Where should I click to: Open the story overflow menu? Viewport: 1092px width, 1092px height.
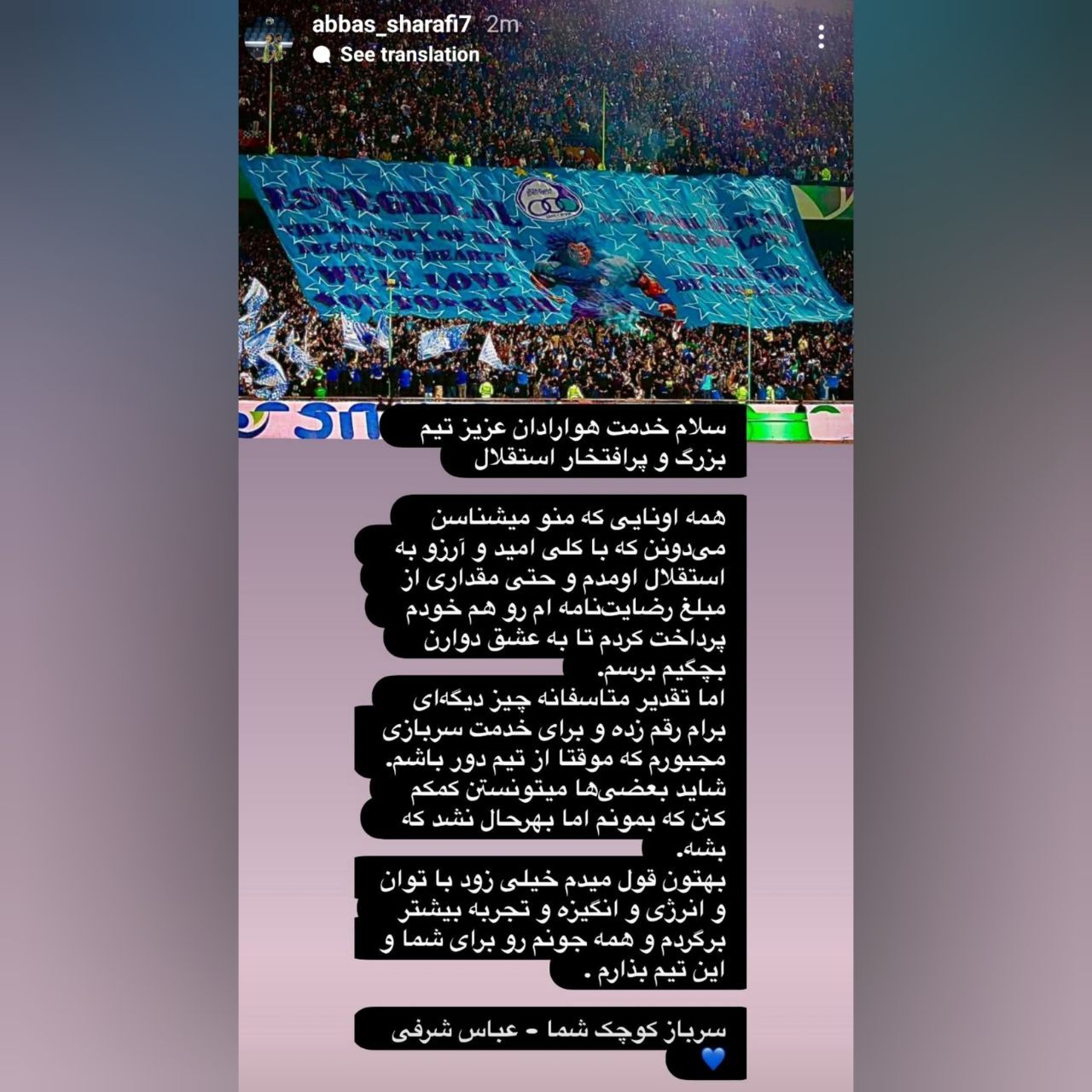pyautogui.click(x=821, y=37)
